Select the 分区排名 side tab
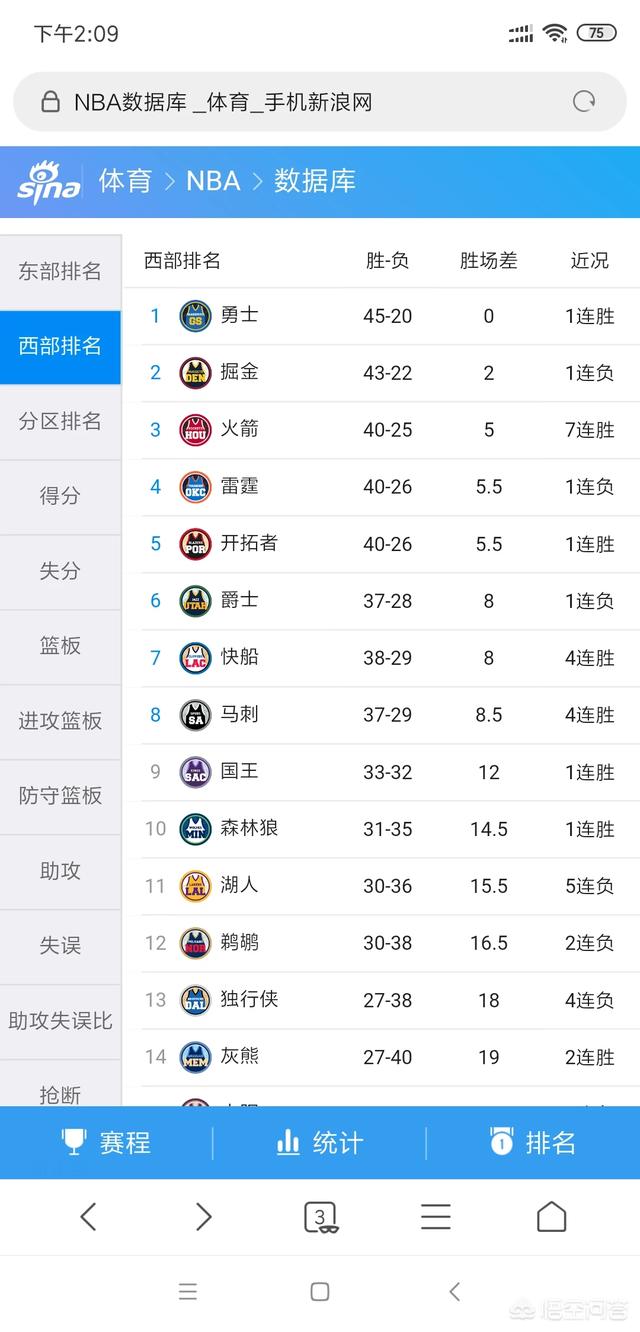640x1332 pixels. point(60,421)
